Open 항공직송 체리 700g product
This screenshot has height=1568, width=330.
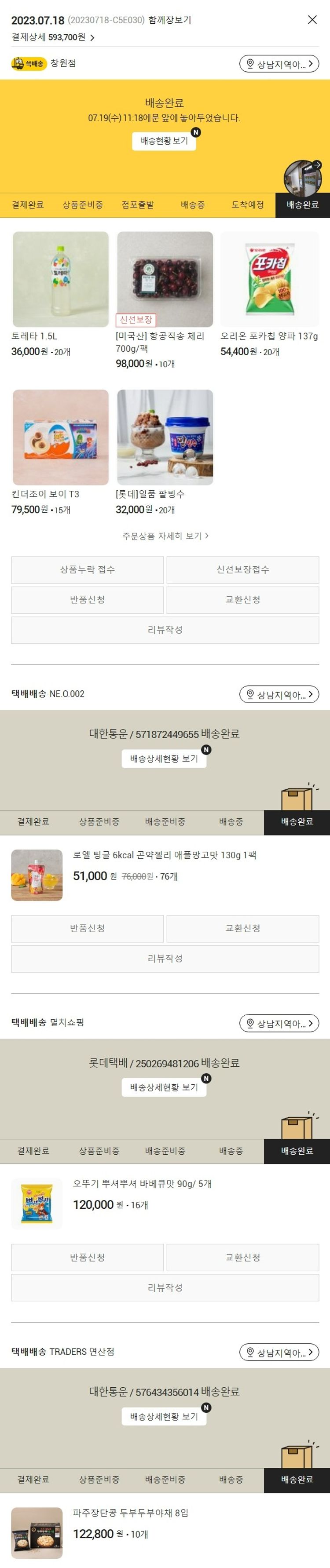(165, 279)
